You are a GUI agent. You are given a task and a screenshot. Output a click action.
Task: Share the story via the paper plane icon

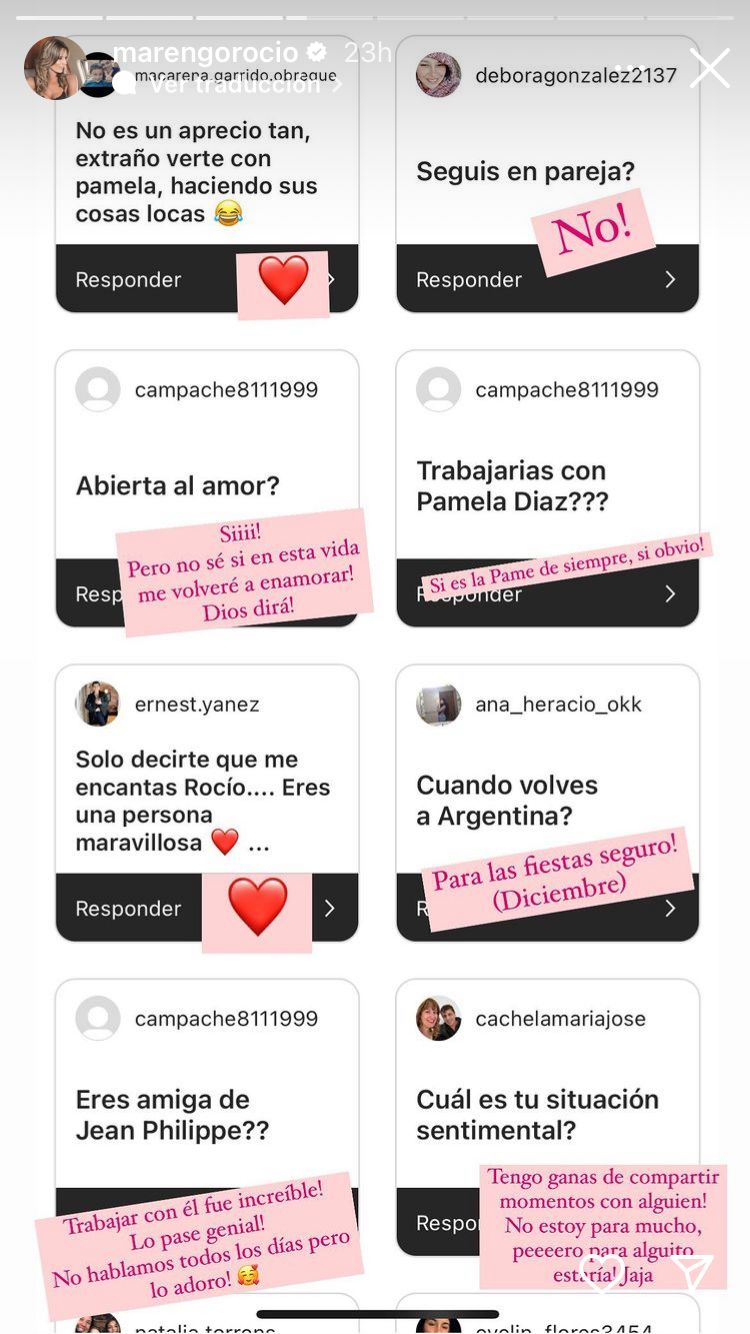tap(692, 1271)
